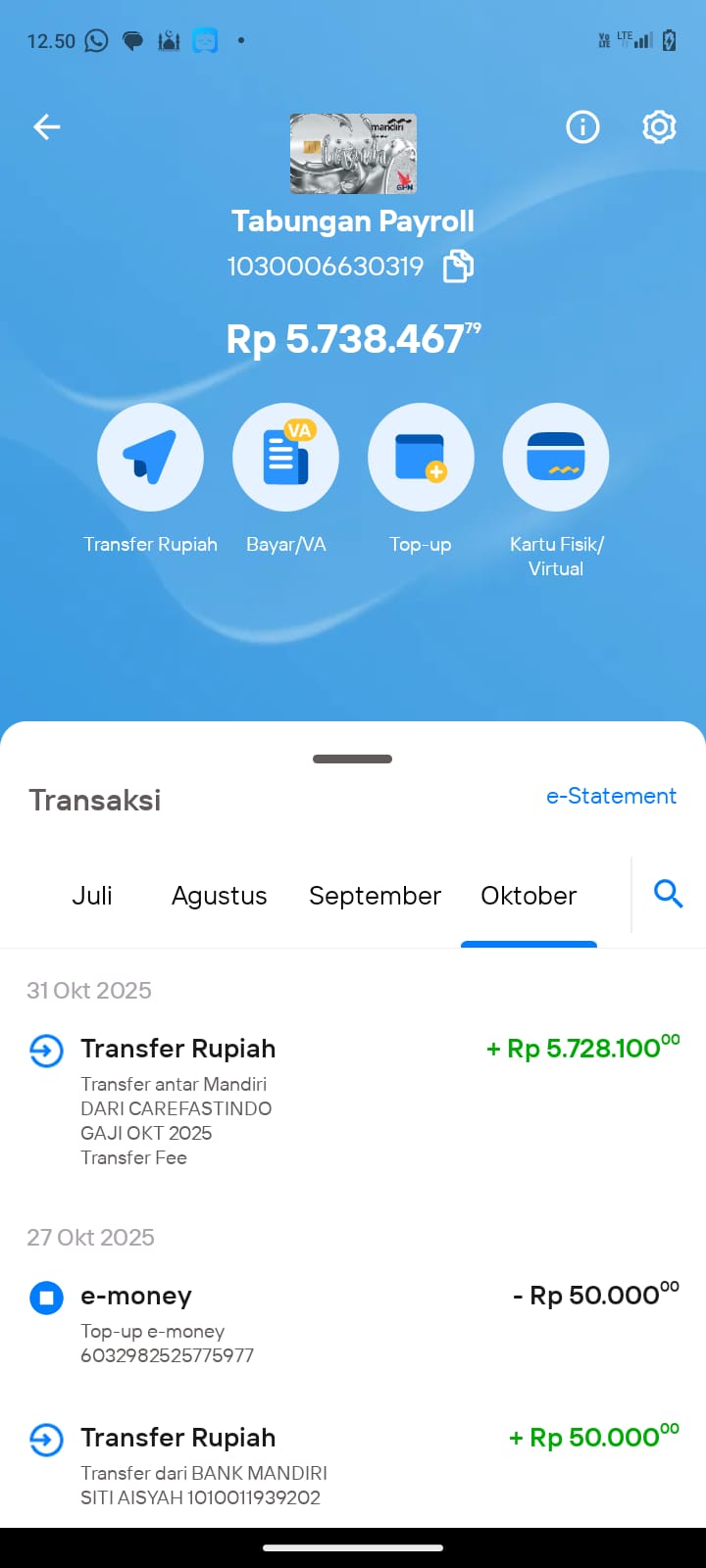706x1568 pixels.
Task: Select the Oktober tab
Action: [529, 896]
